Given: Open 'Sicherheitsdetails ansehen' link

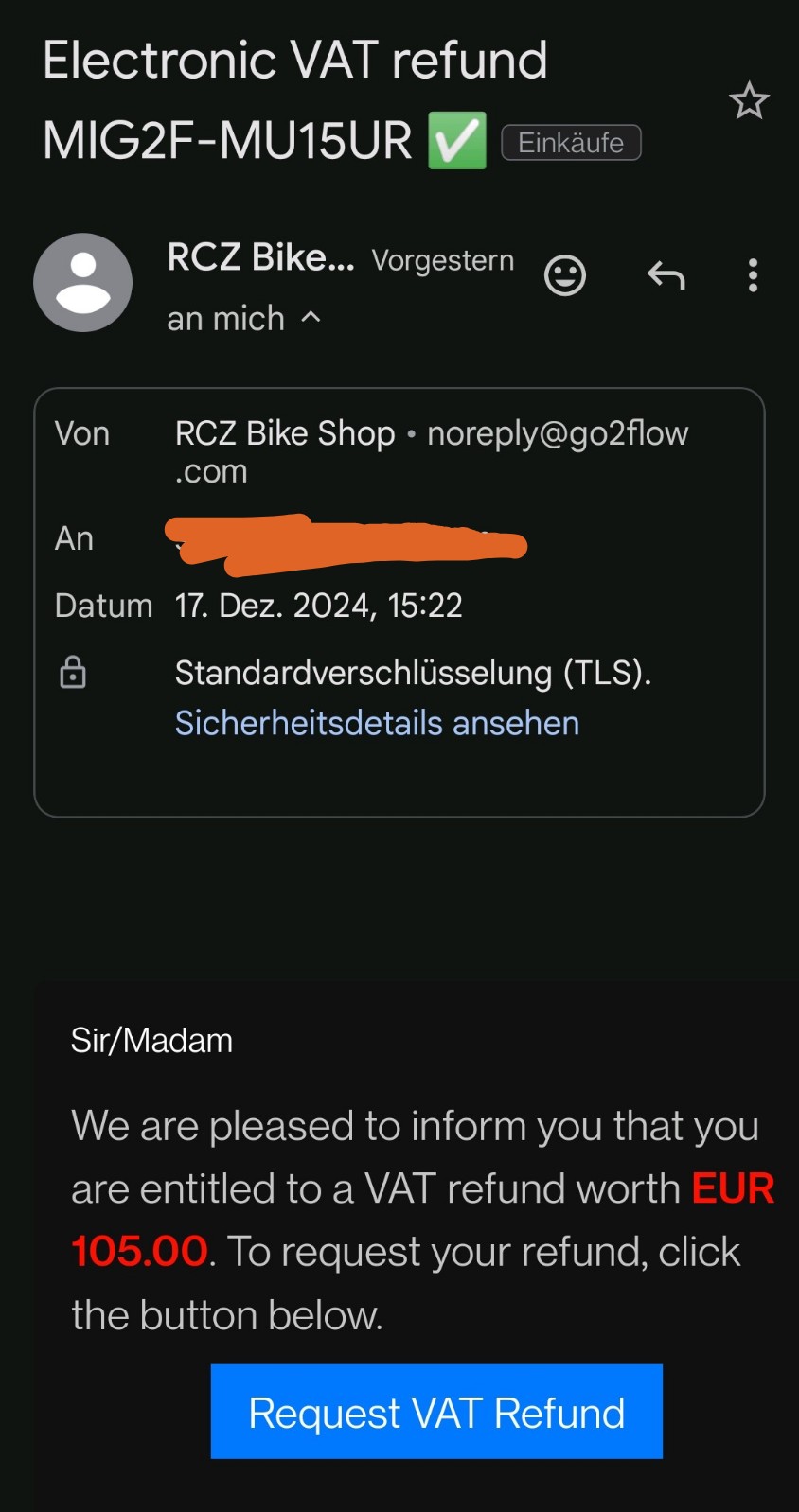Looking at the screenshot, I should (x=377, y=723).
